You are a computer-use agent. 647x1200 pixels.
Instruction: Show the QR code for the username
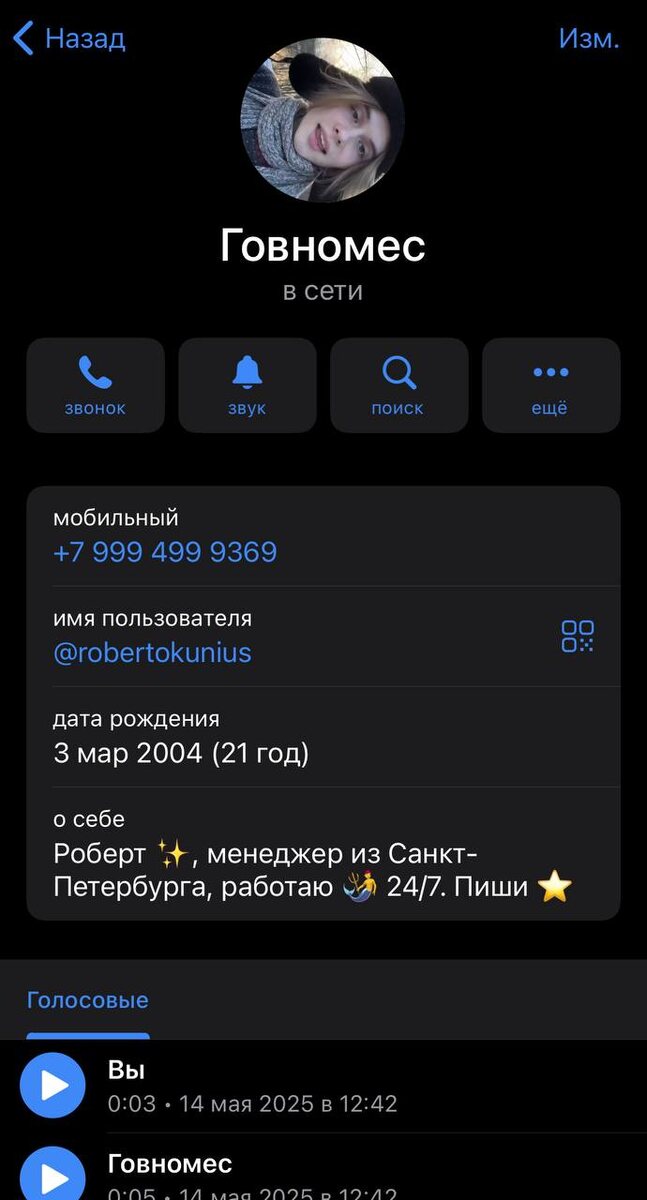click(577, 636)
